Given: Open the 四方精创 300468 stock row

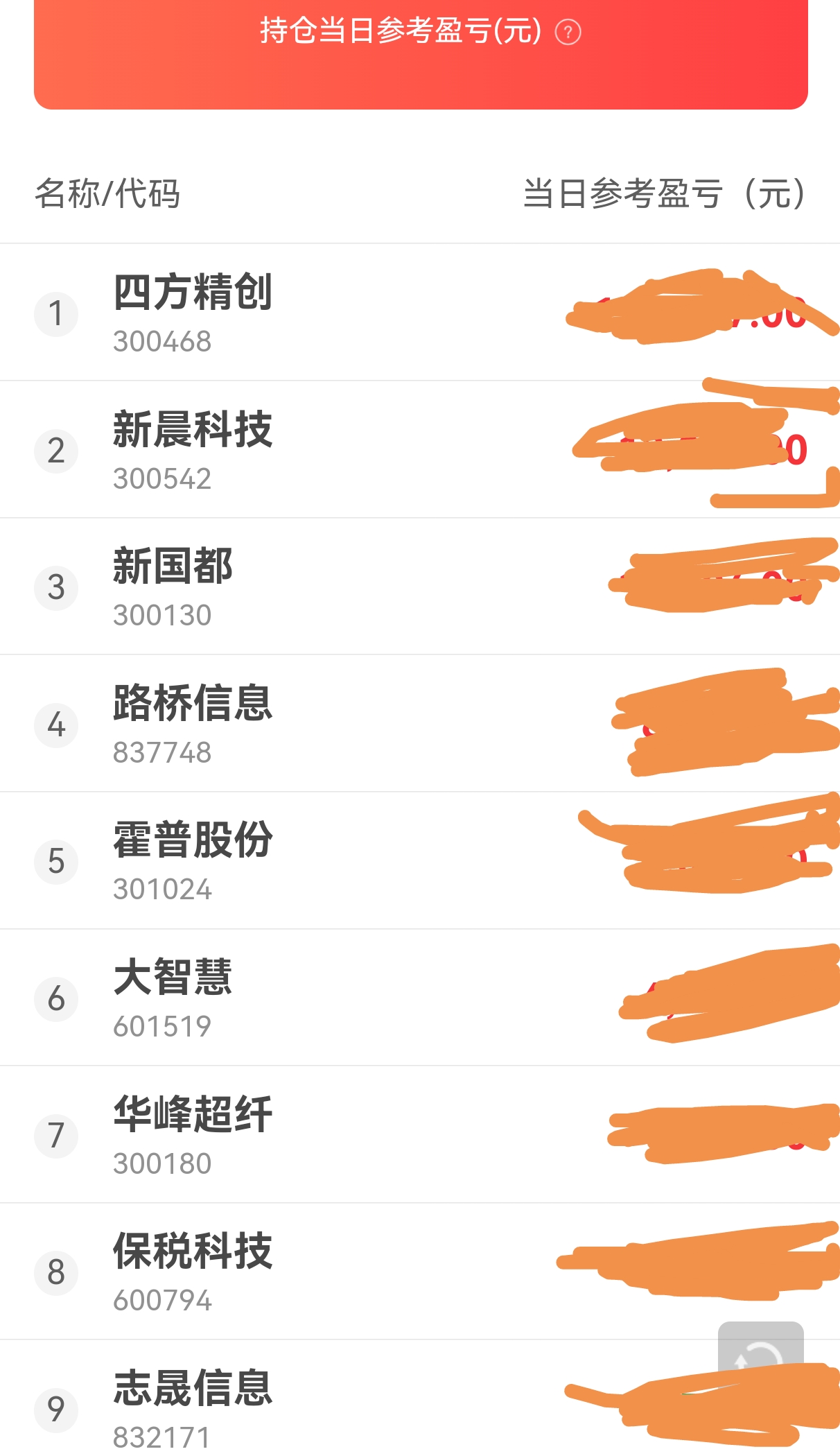Looking at the screenshot, I should [x=420, y=312].
